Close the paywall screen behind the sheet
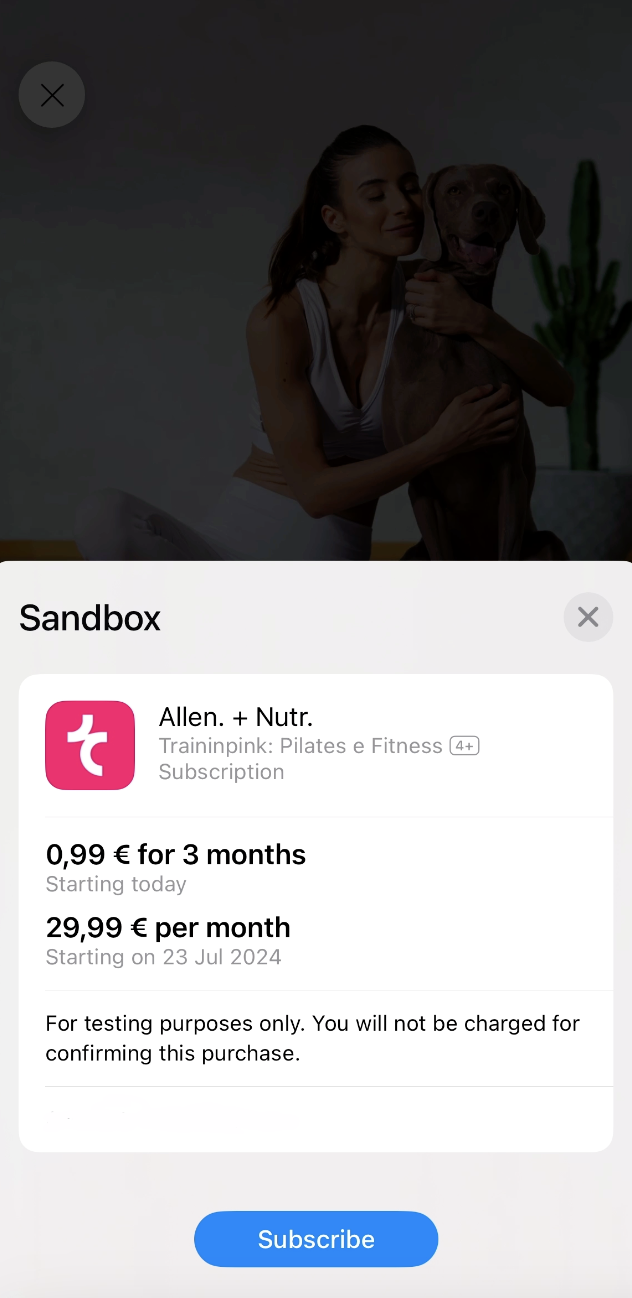This screenshot has height=1298, width=632. [x=52, y=95]
